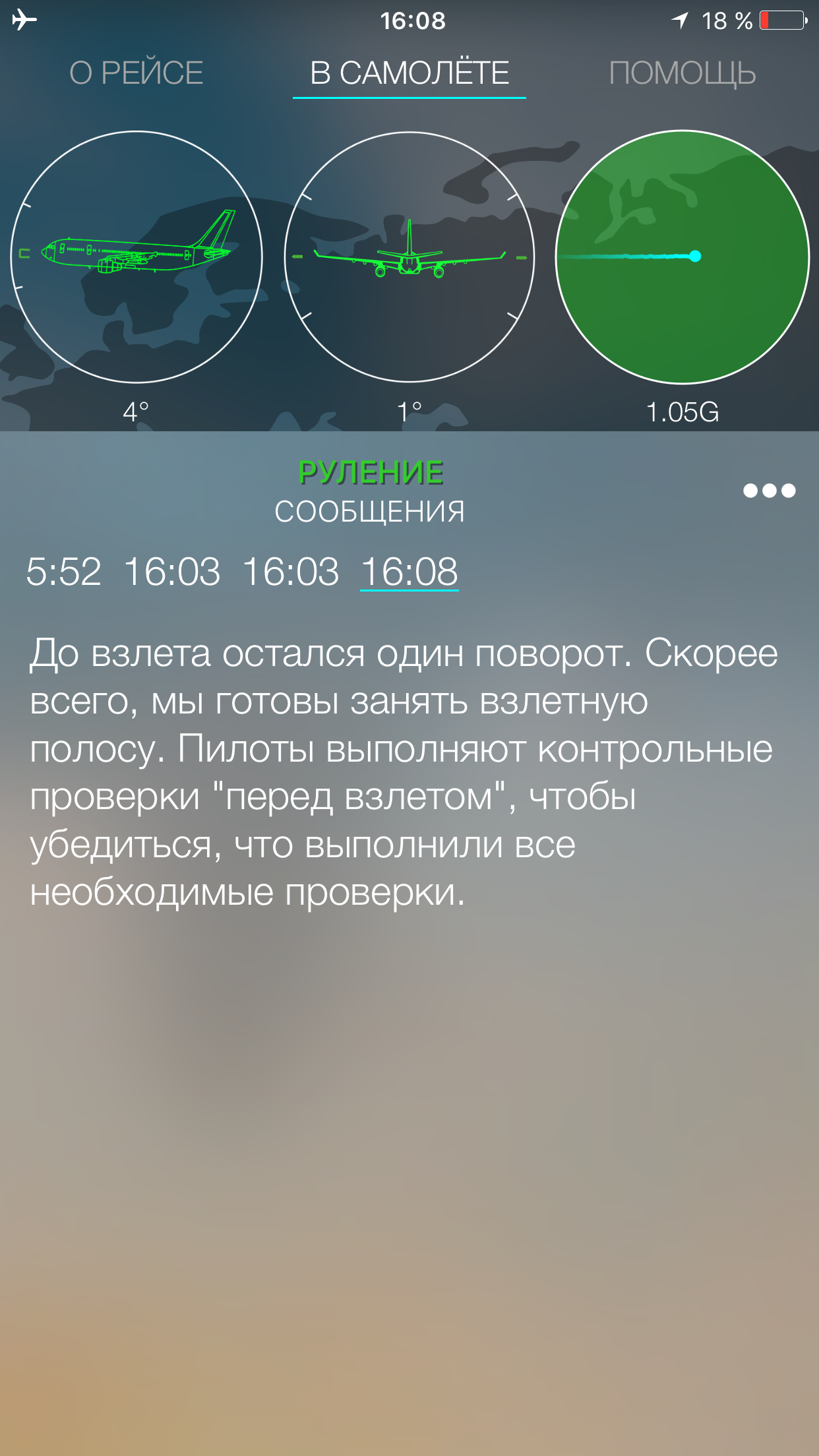Tap the battery indicator showing 18%
Viewport: 819px width, 1456px height.
(x=781, y=20)
